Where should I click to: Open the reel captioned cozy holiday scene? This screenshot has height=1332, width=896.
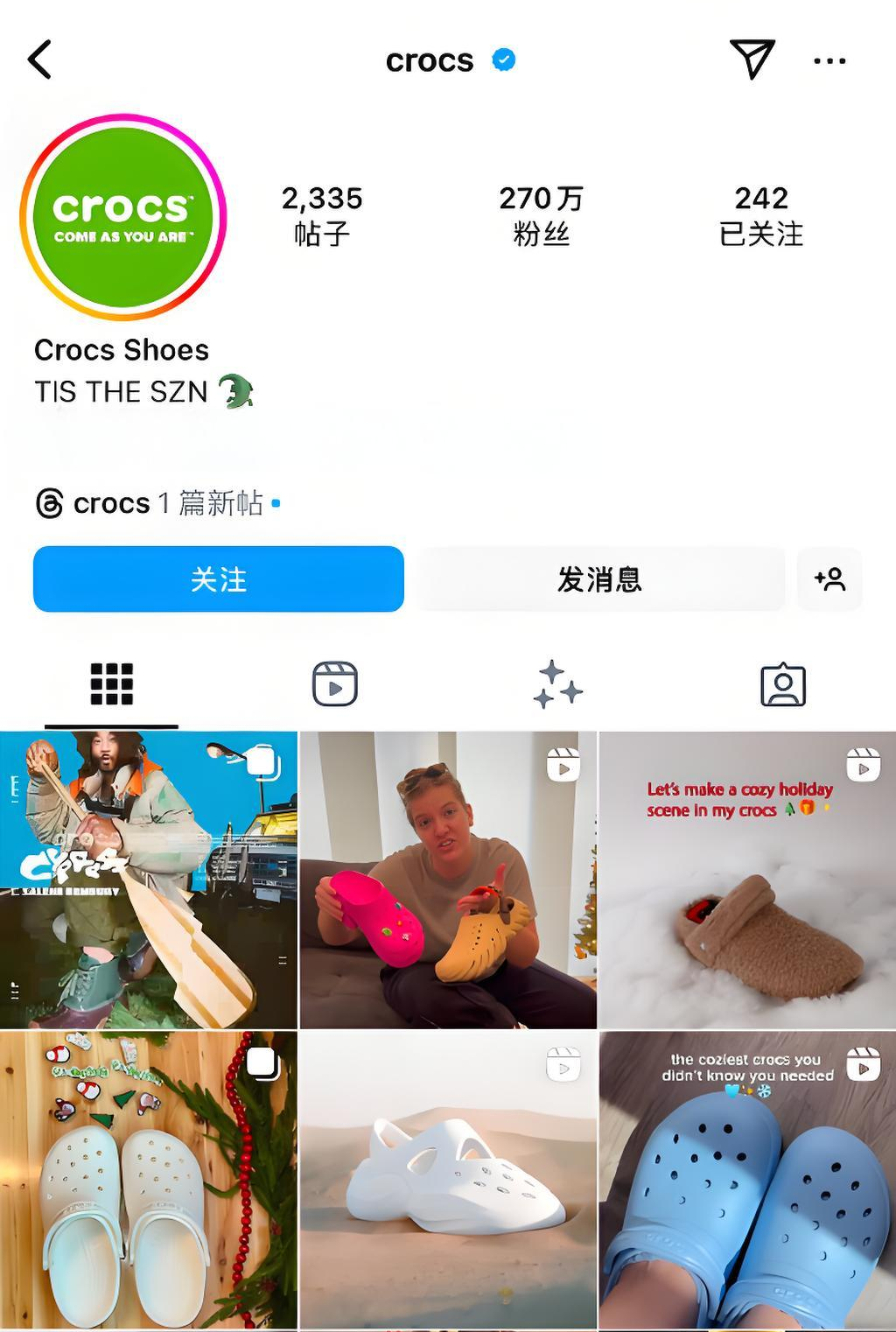coord(747,880)
